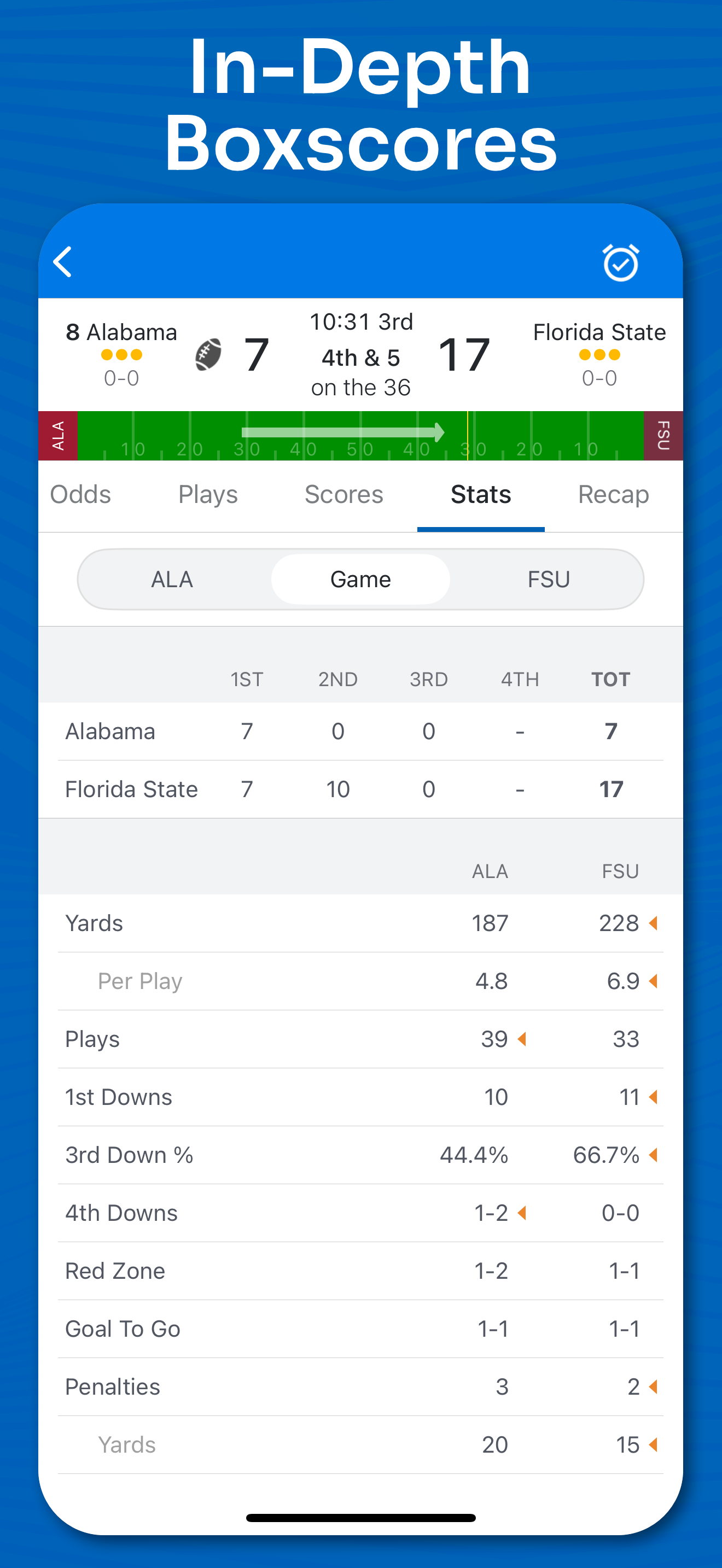This screenshot has height=1568, width=722.
Task: Switch to the FSU stats segment
Action: [549, 579]
